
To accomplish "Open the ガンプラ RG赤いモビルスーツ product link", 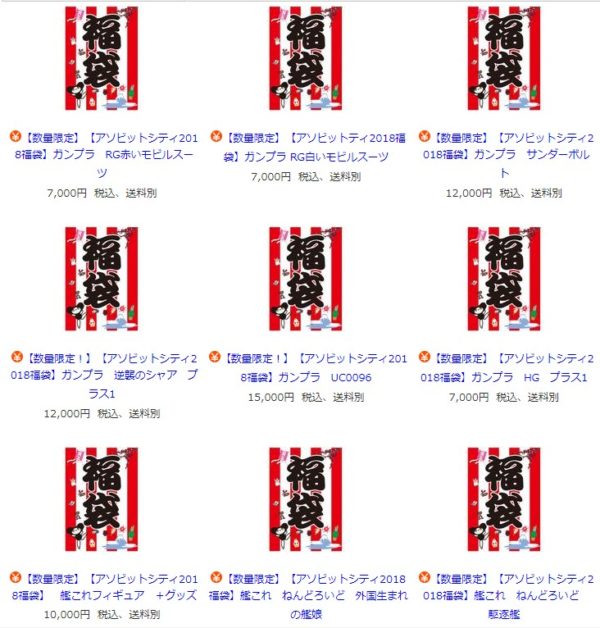I will [x=107, y=146].
